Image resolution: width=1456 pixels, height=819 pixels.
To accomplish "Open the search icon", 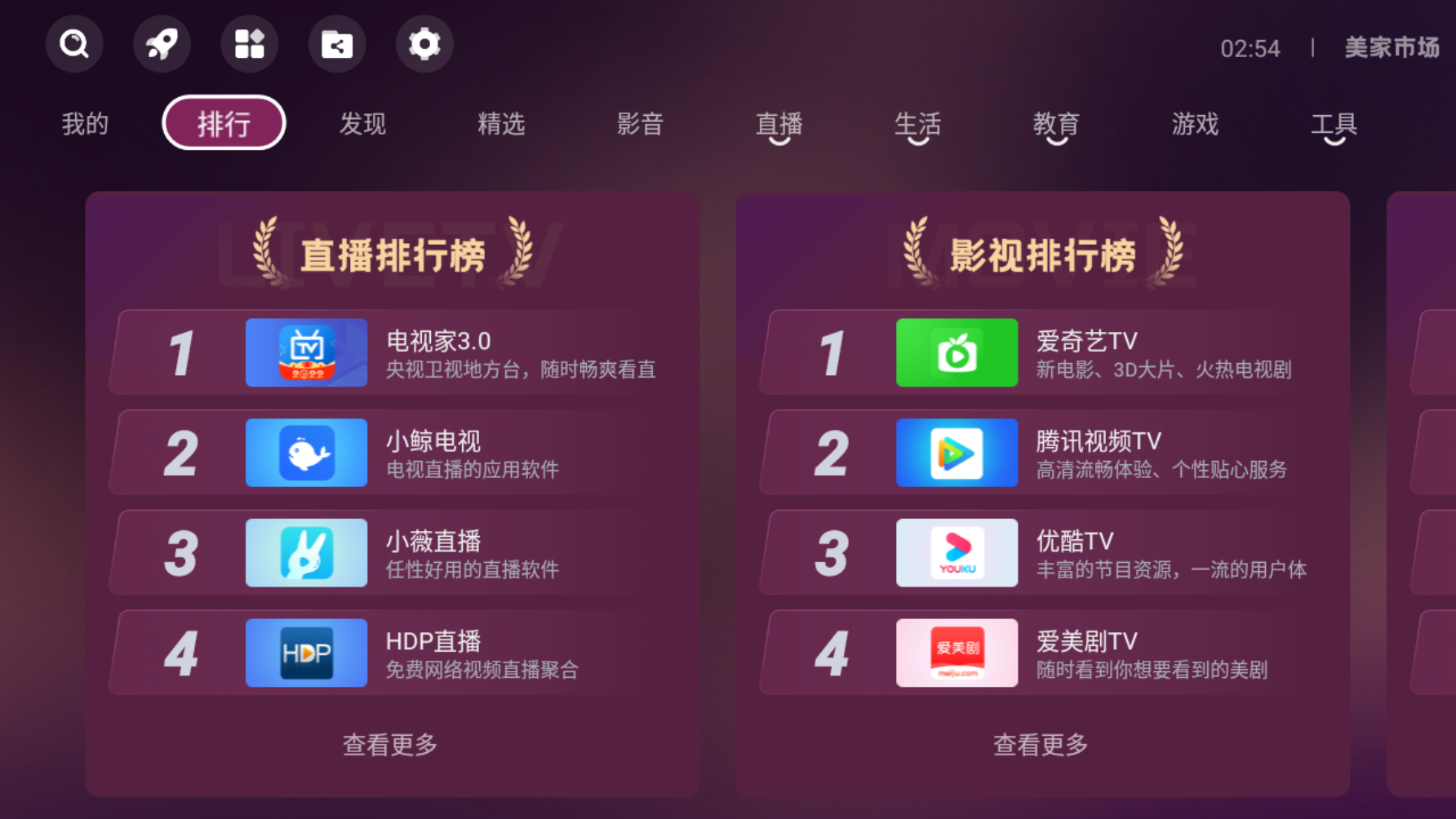I will point(74,44).
